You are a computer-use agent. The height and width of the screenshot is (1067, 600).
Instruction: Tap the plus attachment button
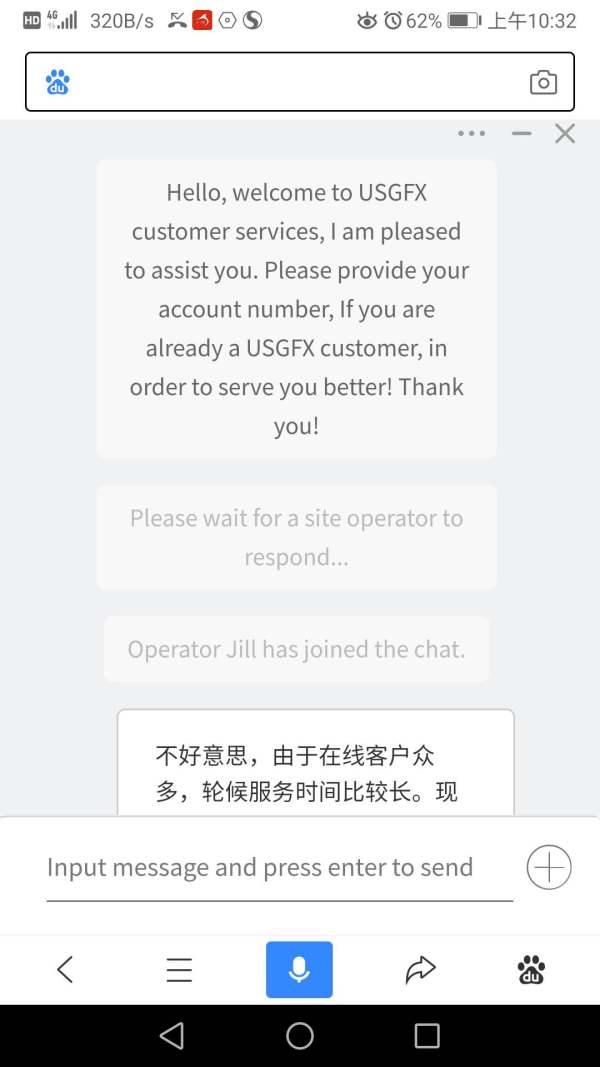[549, 867]
